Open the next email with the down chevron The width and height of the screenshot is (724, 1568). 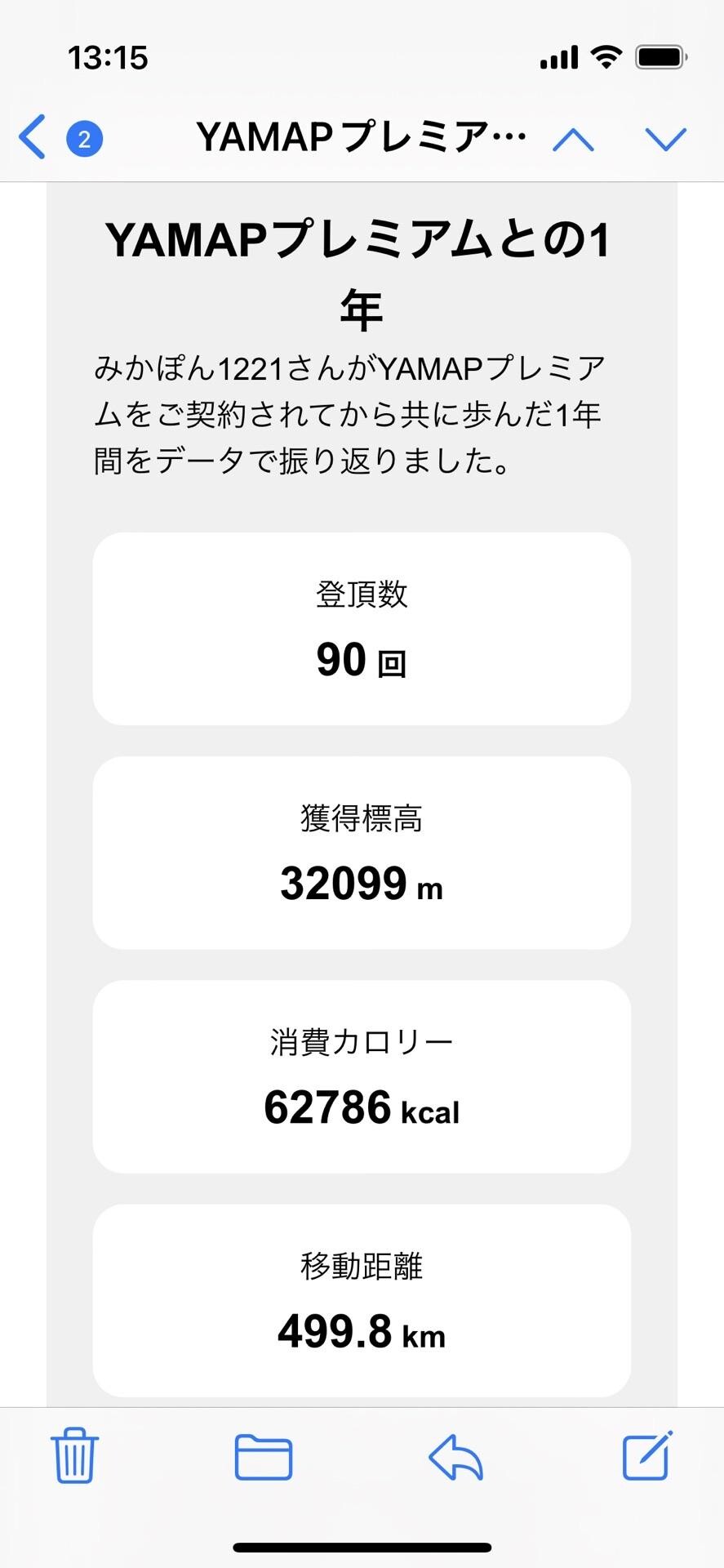[x=666, y=138]
